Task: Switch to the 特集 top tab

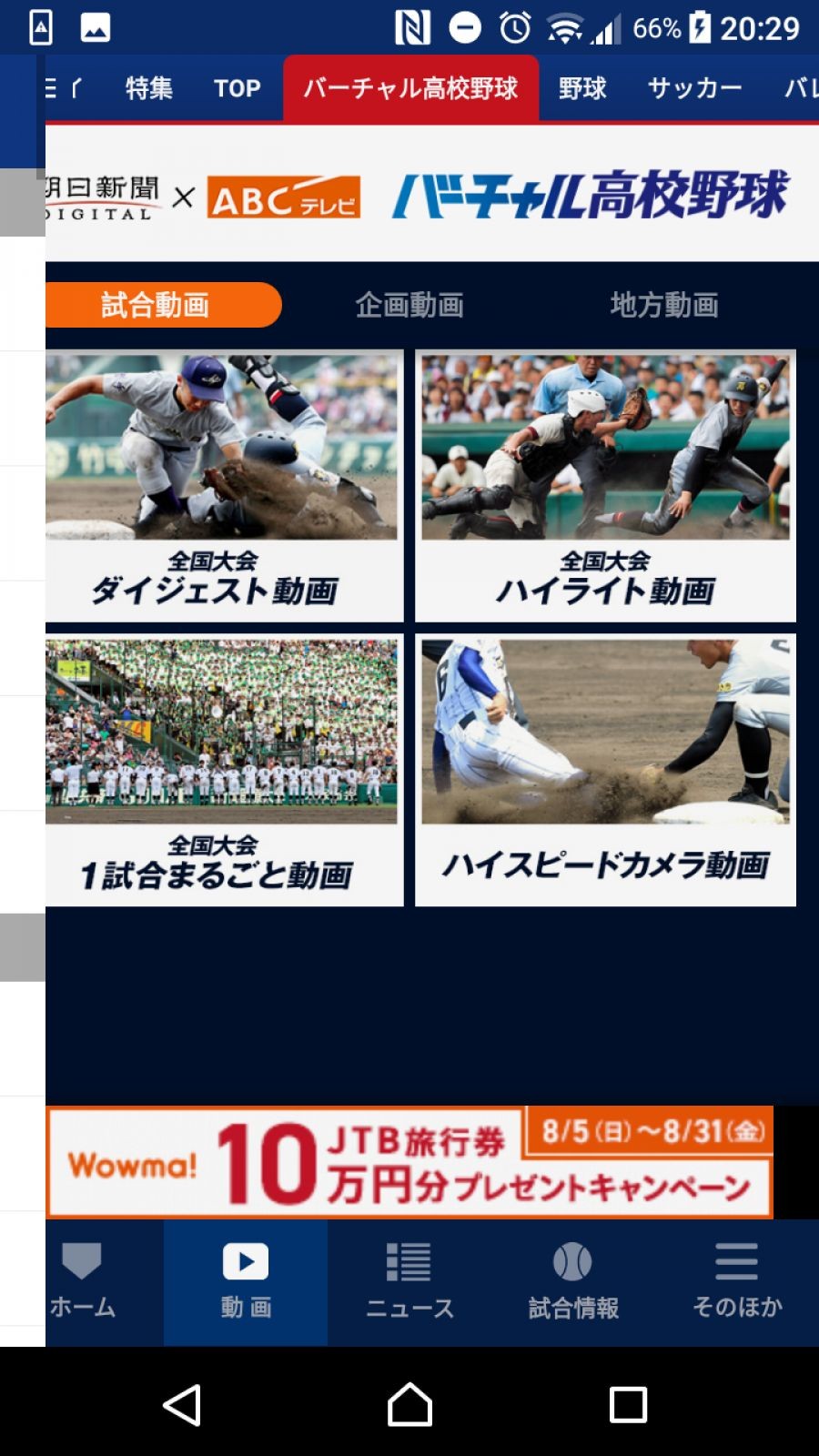Action: coord(148,88)
